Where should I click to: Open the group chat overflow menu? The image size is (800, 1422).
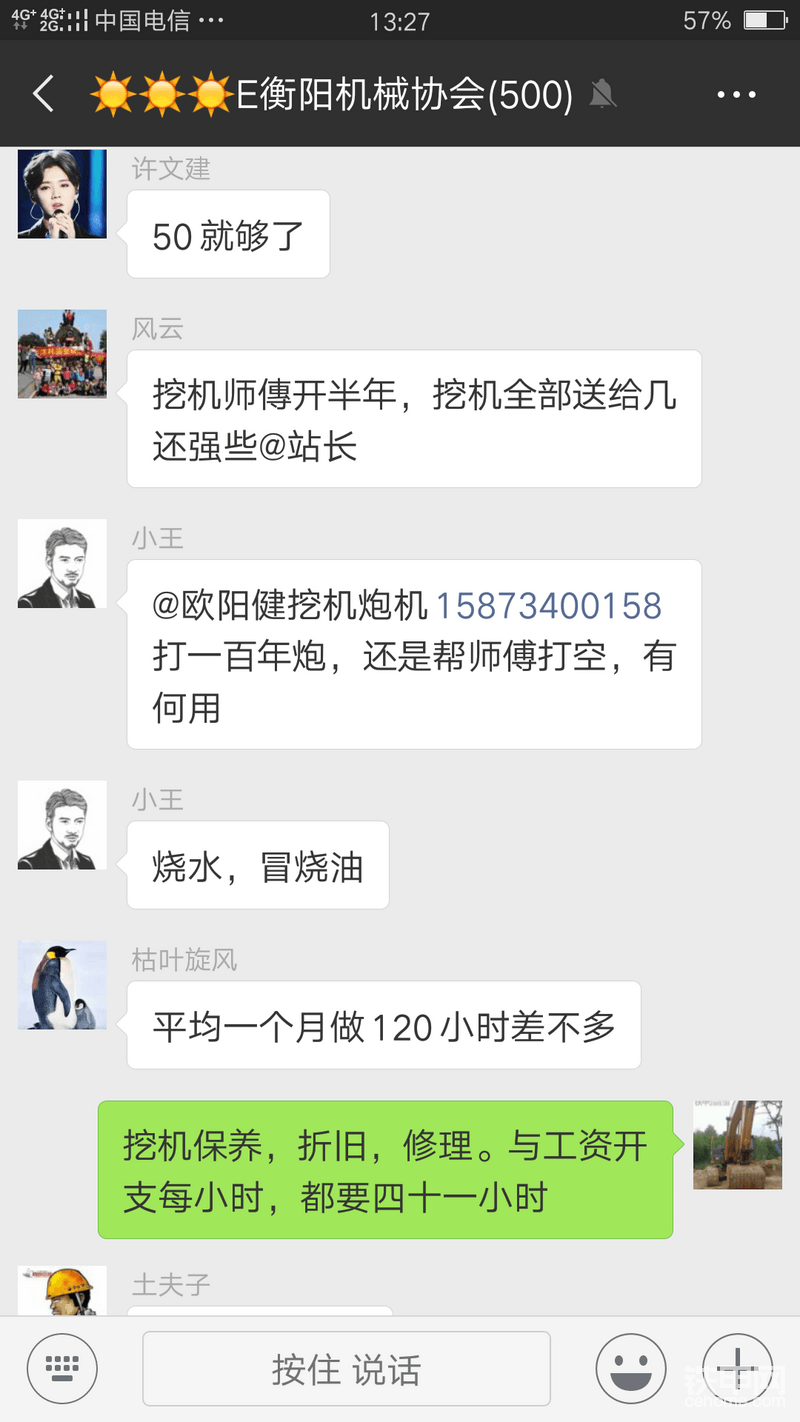pyautogui.click(x=736, y=95)
